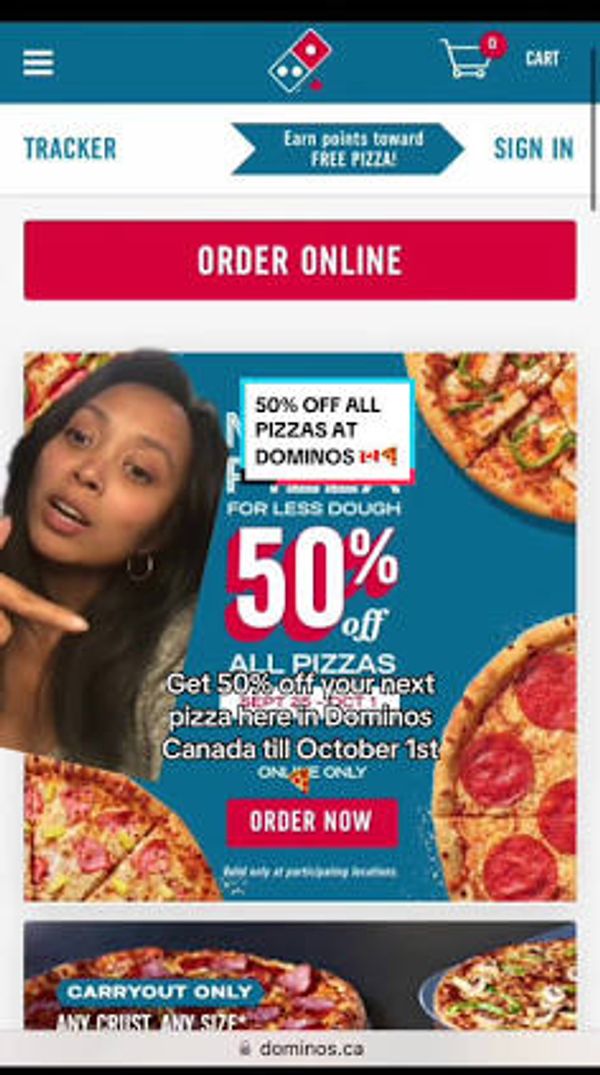Tap Earn points toward free pizza banner
The image size is (600, 1075).
(348, 149)
